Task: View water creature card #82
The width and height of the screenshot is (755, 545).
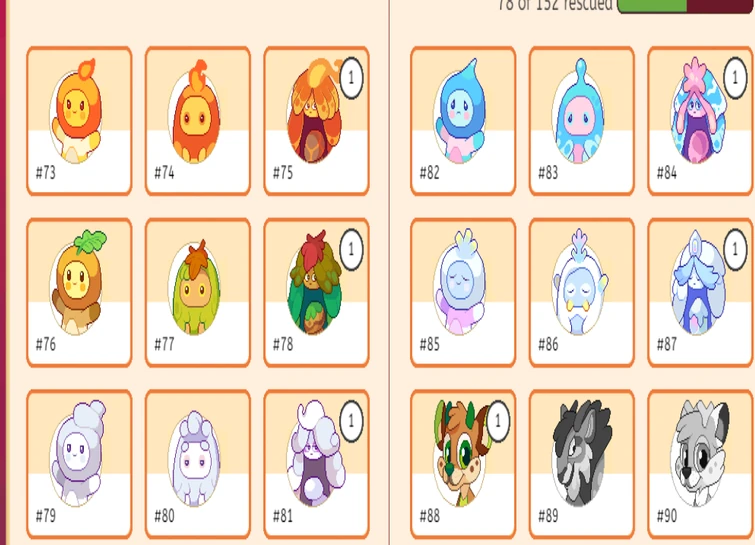Action: click(463, 120)
